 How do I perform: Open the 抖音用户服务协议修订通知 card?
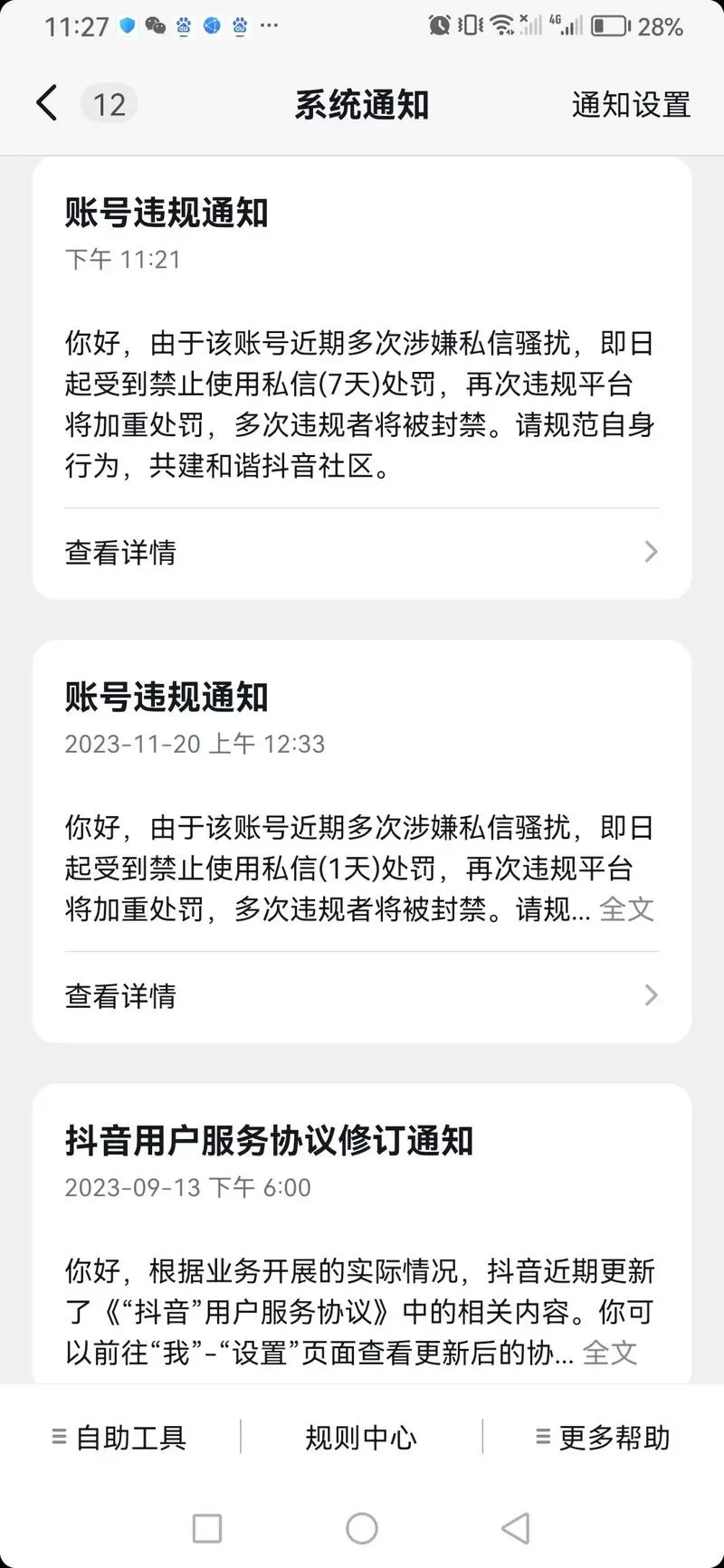[269, 1142]
